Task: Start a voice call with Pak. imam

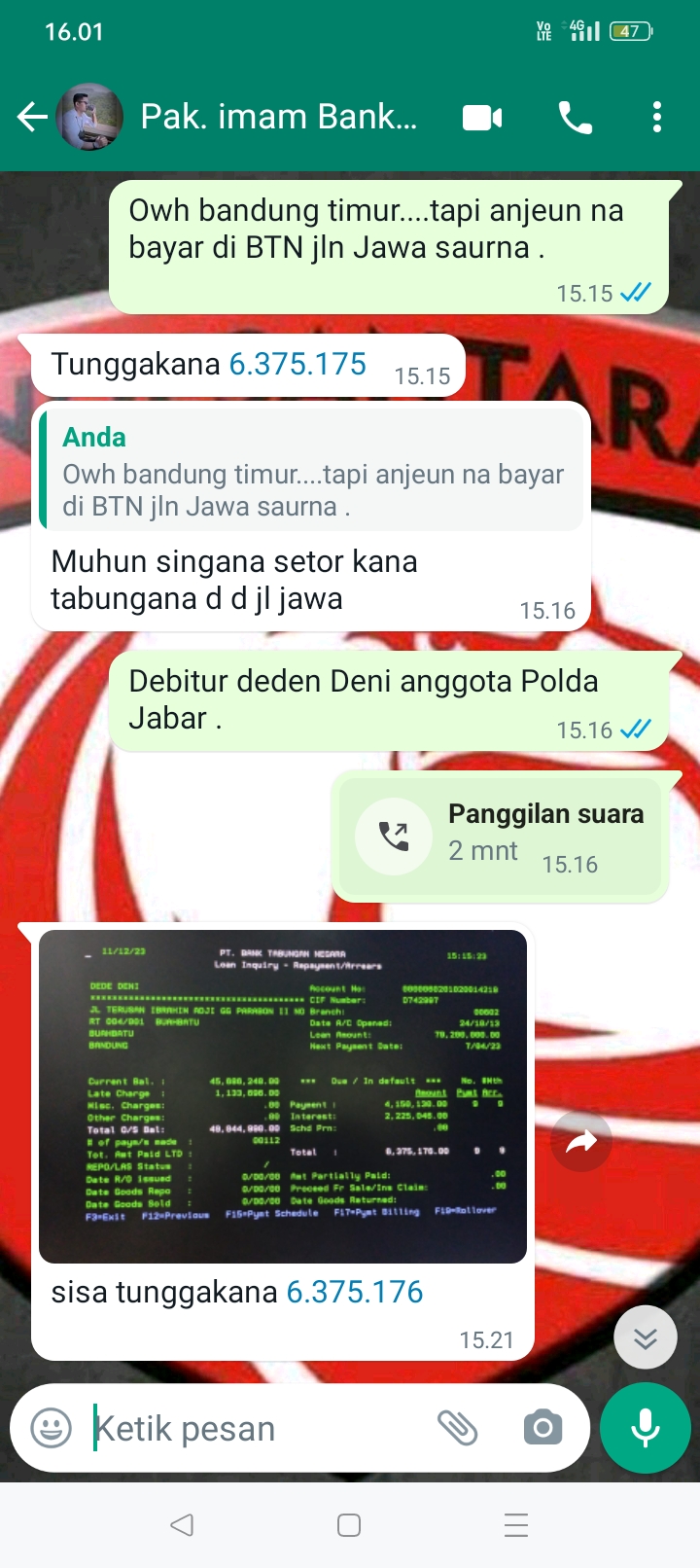Action: click(x=575, y=118)
